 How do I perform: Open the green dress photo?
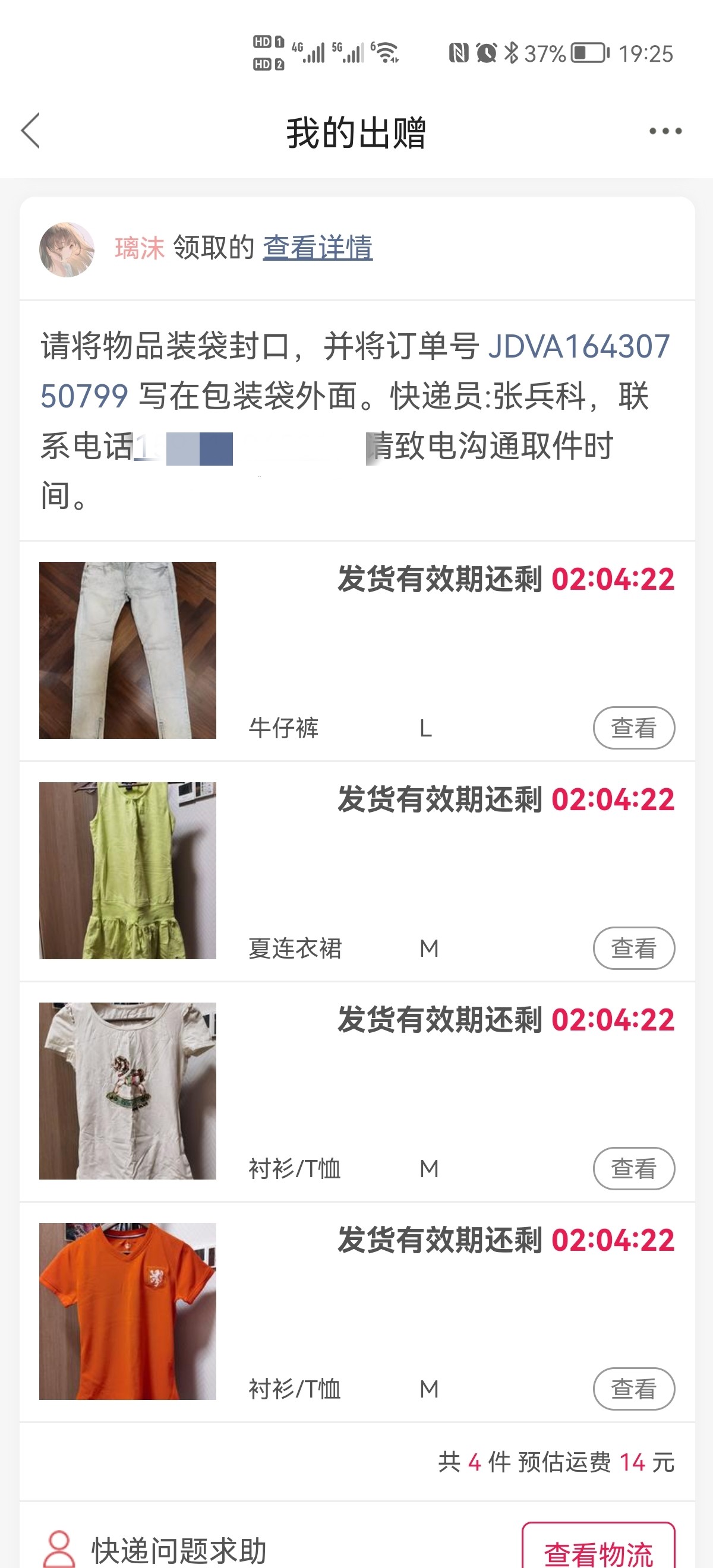[x=127, y=871]
